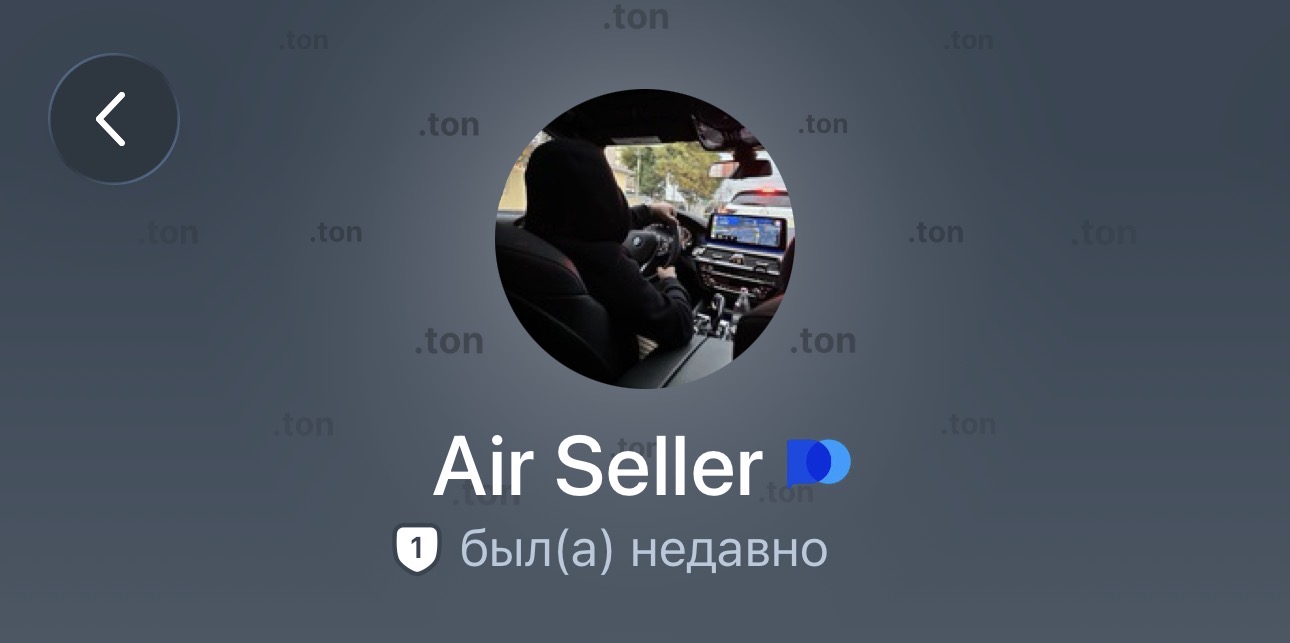Tap the level 1 shield badge
Image resolution: width=1290 pixels, height=643 pixels.
(x=417, y=549)
